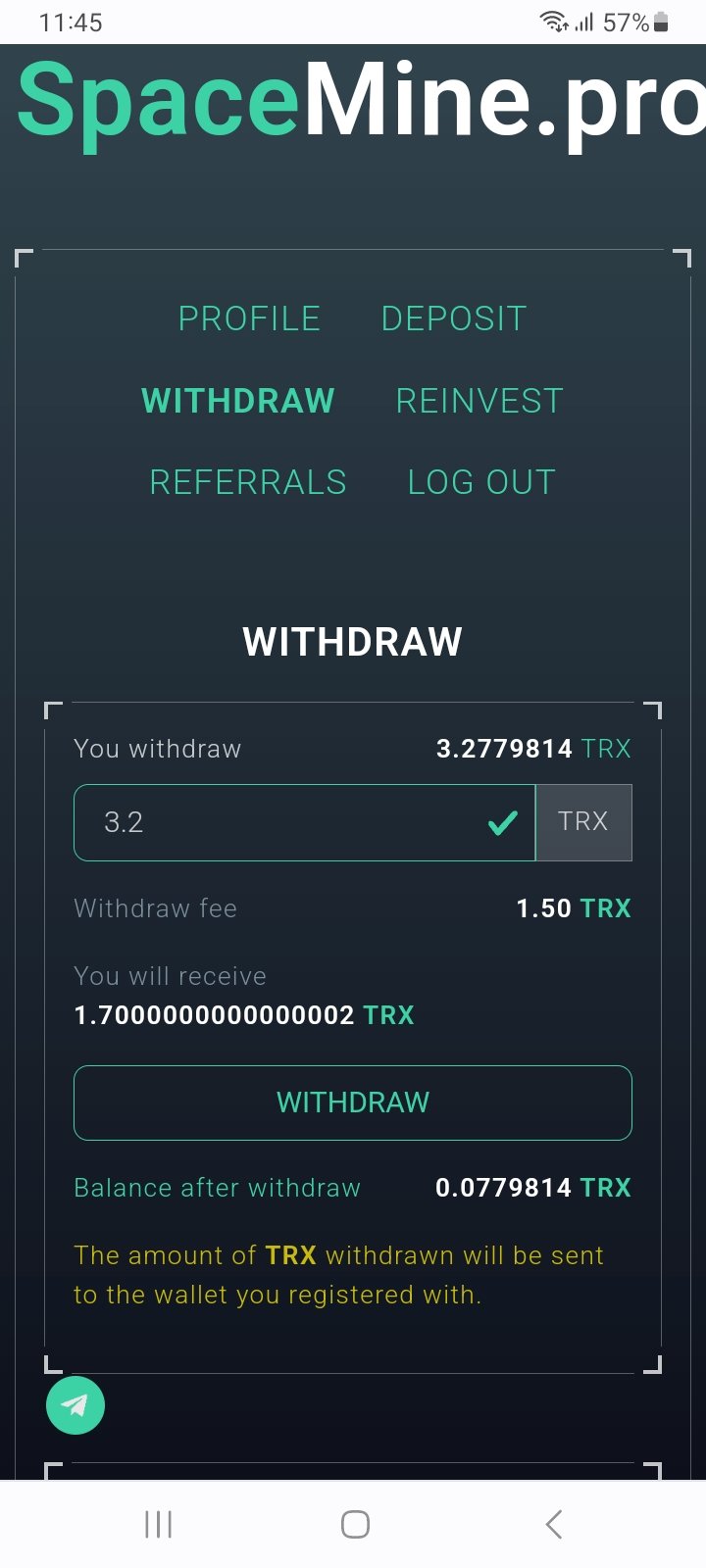The image size is (706, 1568).
Task: Confirm with the outlined WITHDRAW button
Action: [x=353, y=1102]
